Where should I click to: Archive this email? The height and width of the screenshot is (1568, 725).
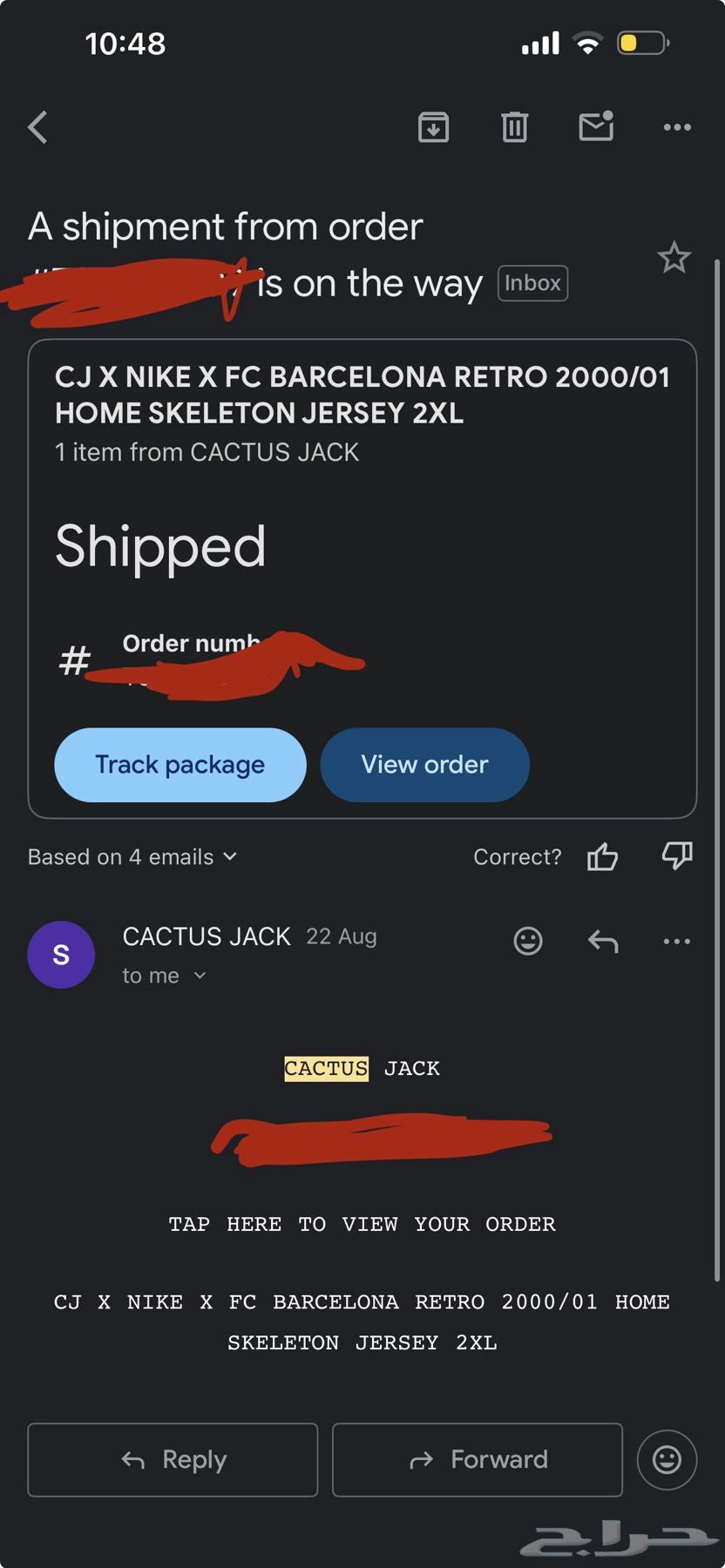click(433, 127)
